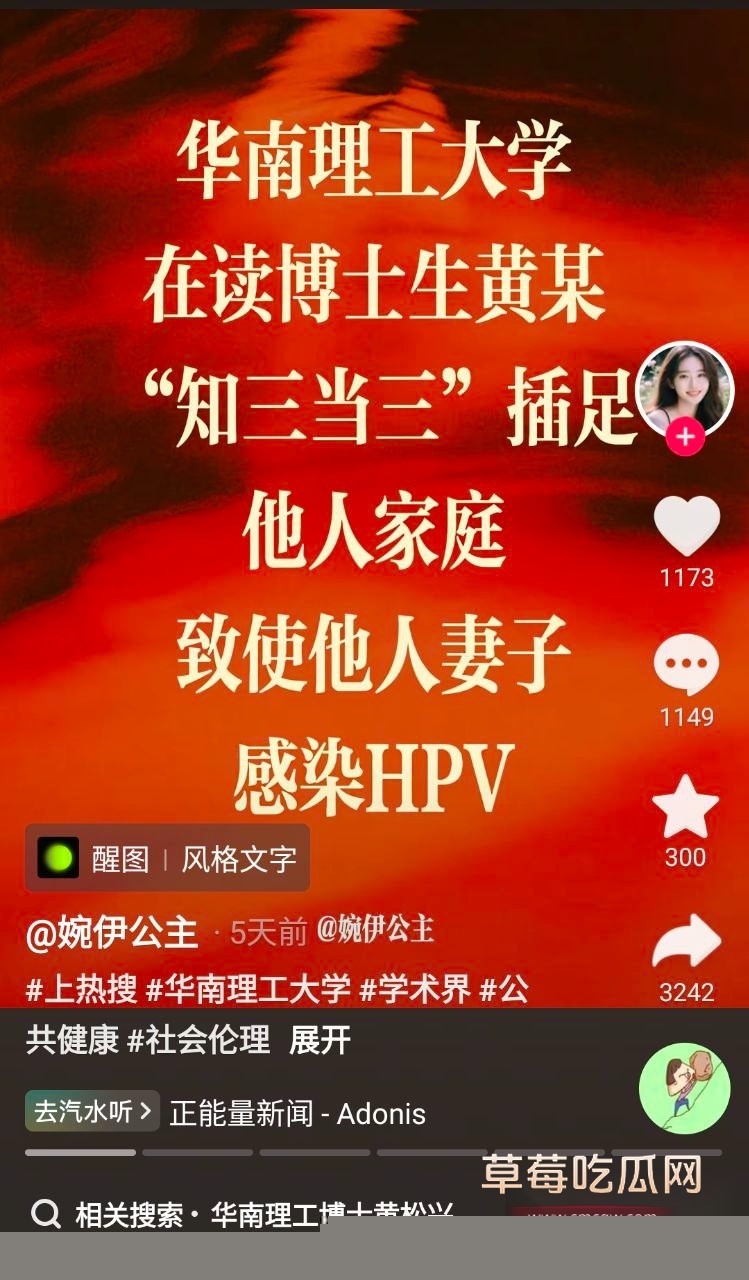Follow the author with the red plus

(685, 438)
